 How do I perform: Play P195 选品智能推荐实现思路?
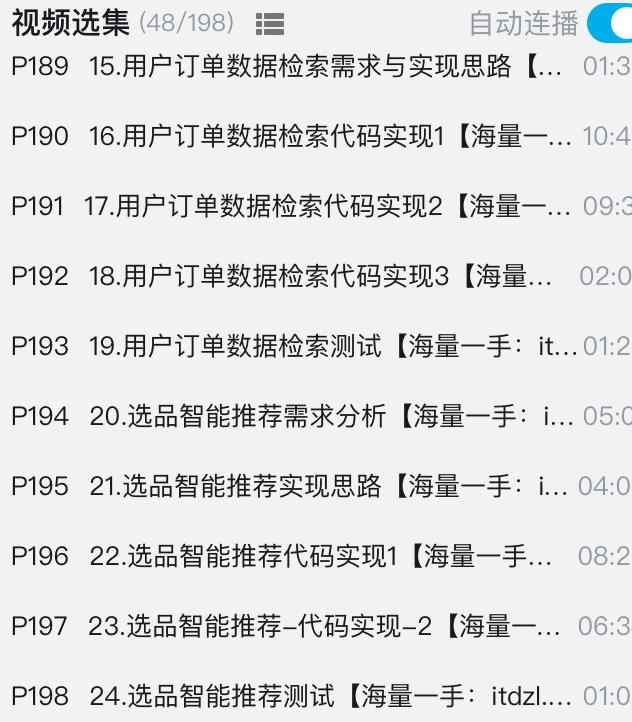coord(318,487)
